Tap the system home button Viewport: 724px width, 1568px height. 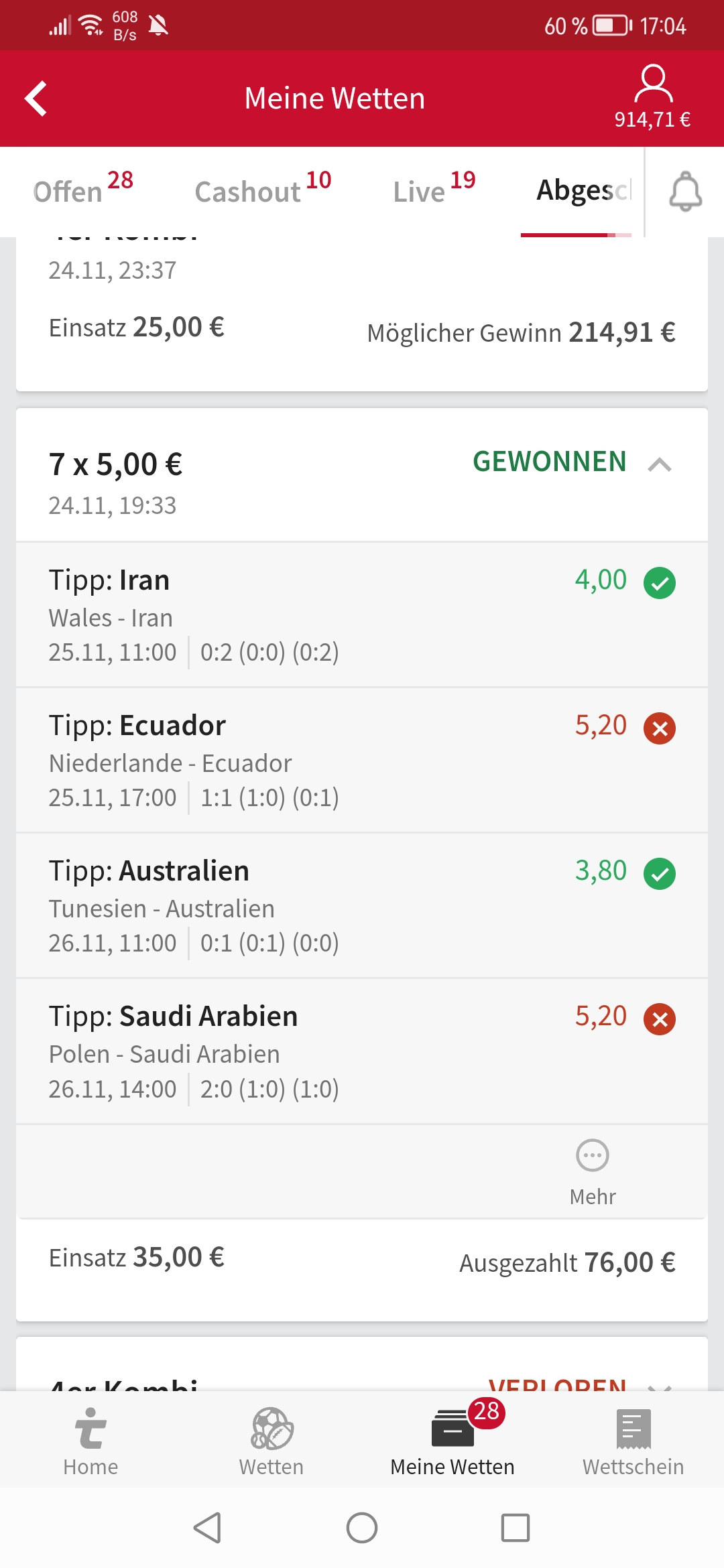362,1528
